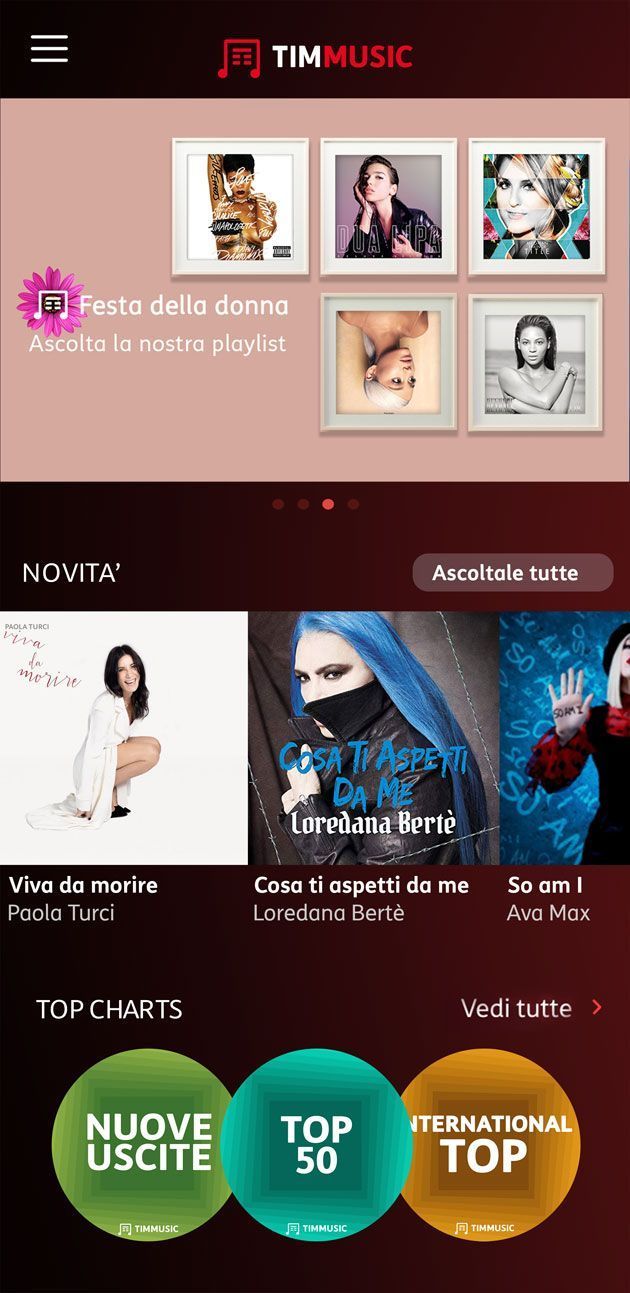The width and height of the screenshot is (630, 1293).
Task: Open the Top 50 chart
Action: [x=316, y=1143]
